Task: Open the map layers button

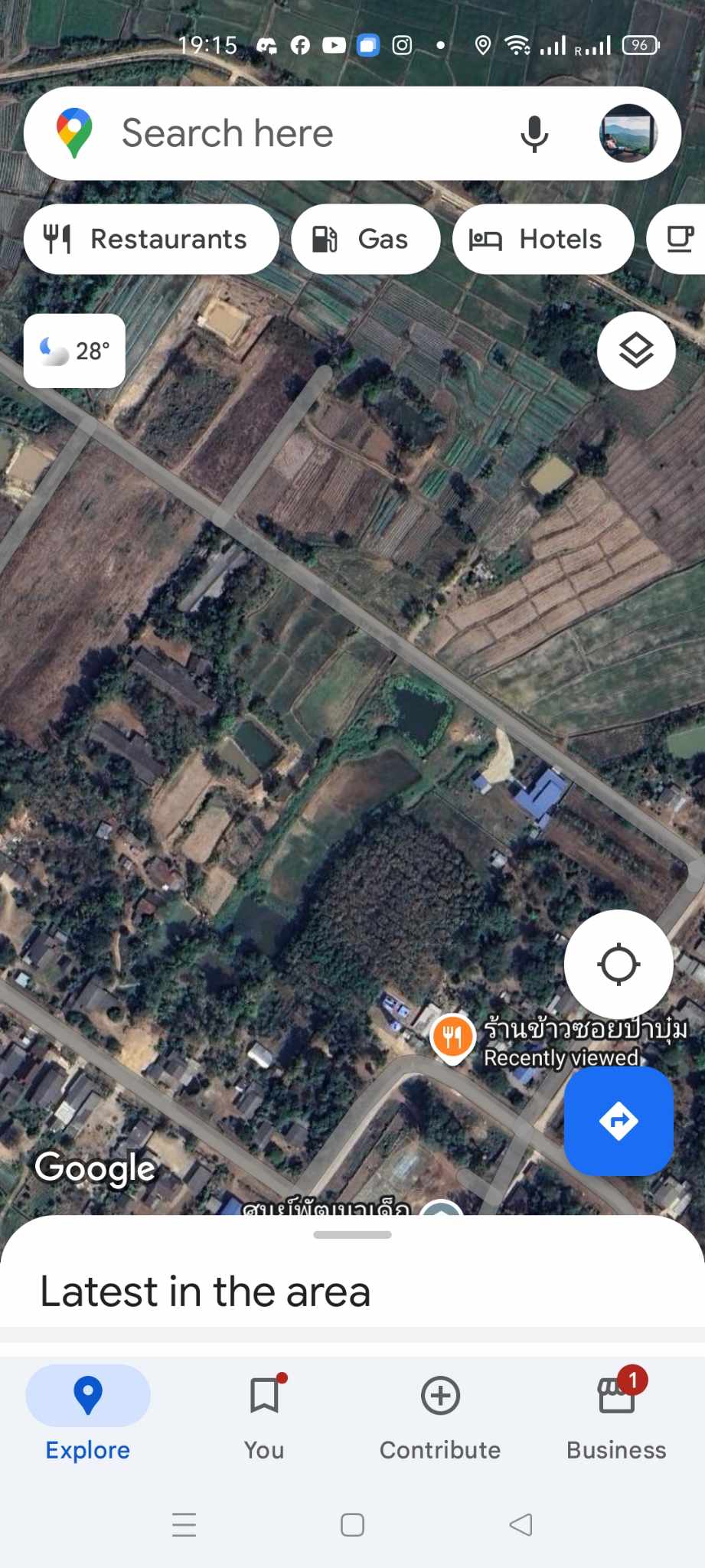Action: (x=636, y=351)
